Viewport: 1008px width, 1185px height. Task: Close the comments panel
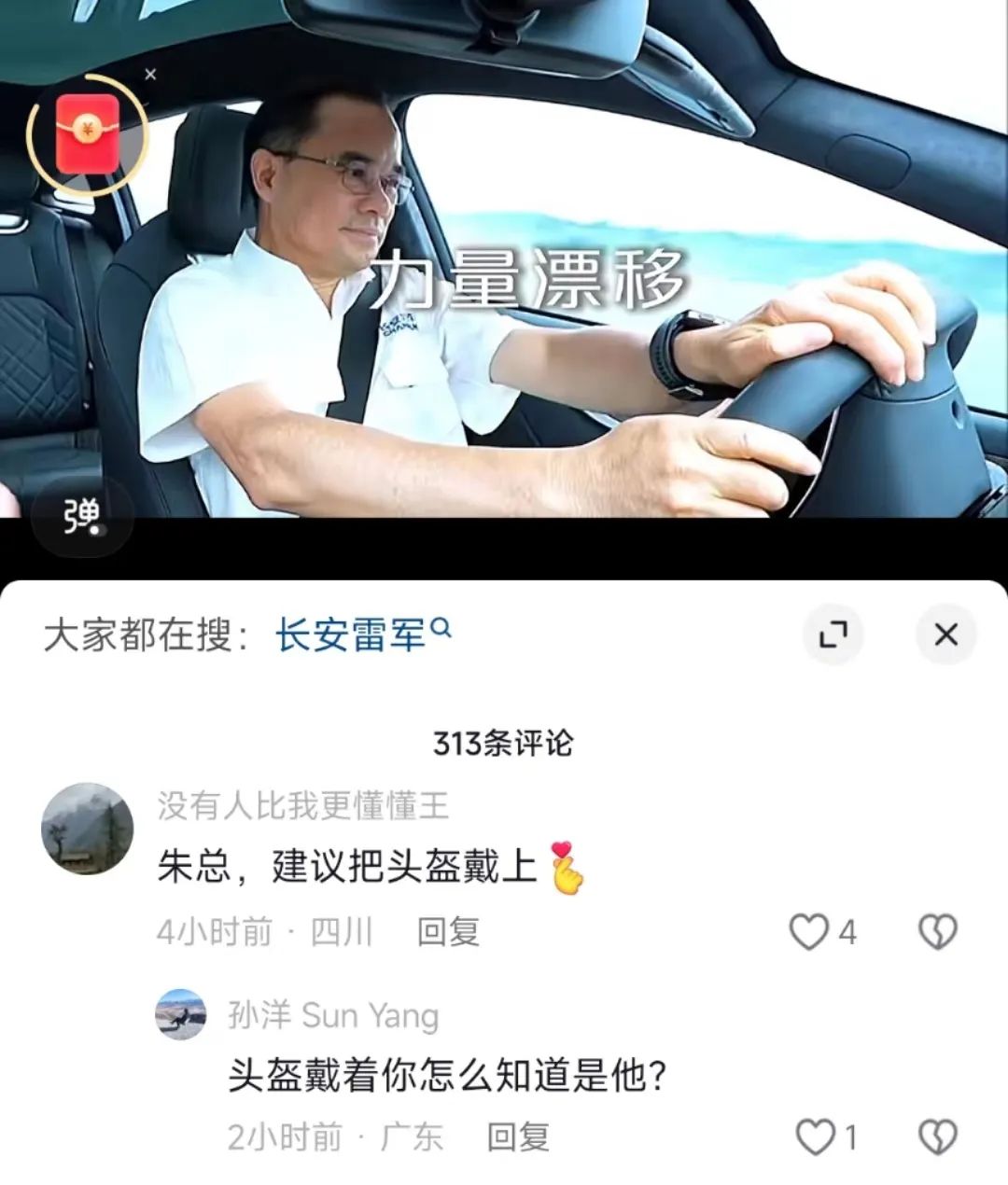(x=945, y=634)
